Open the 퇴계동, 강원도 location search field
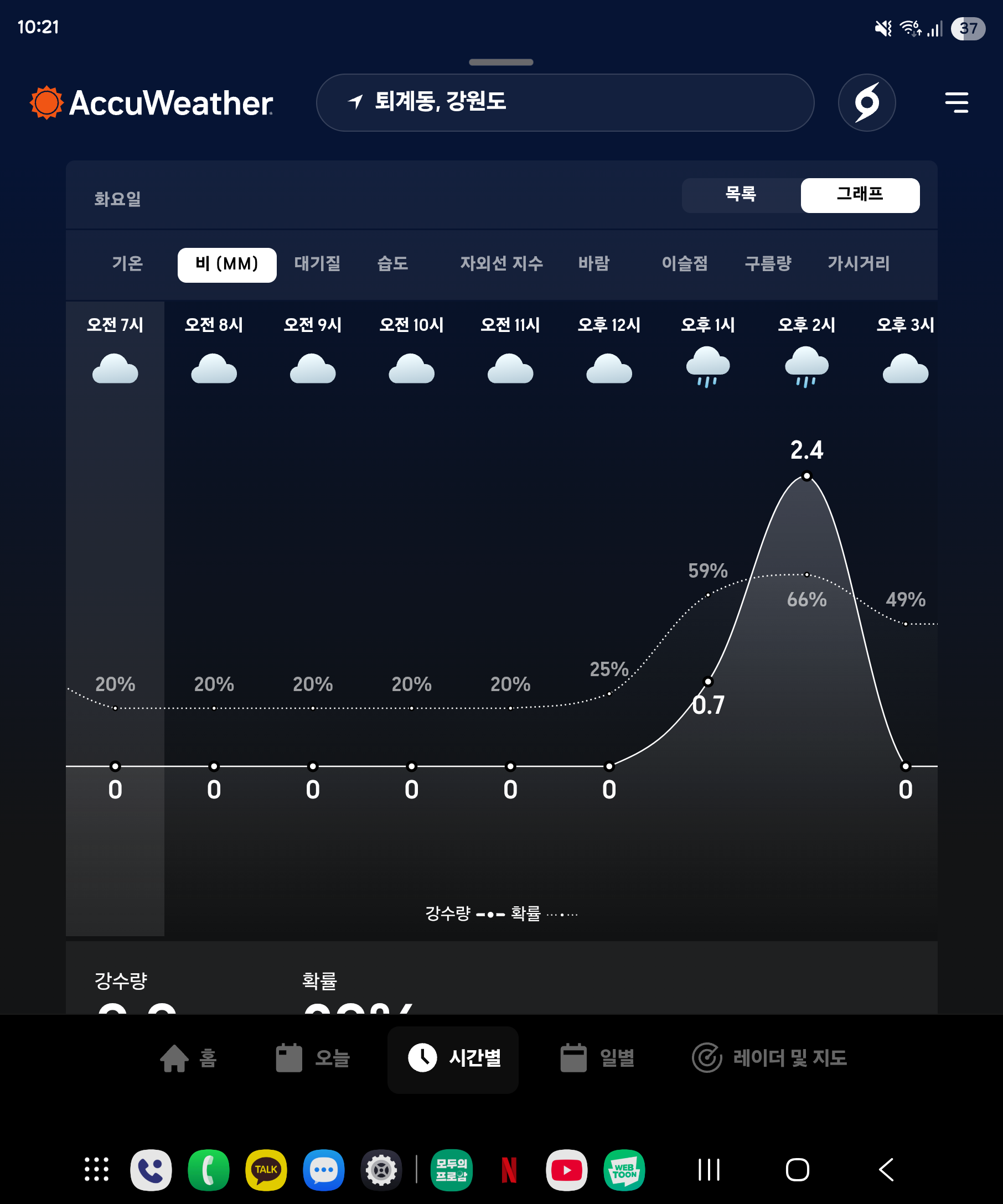This screenshot has height=1204, width=1003. point(564,102)
